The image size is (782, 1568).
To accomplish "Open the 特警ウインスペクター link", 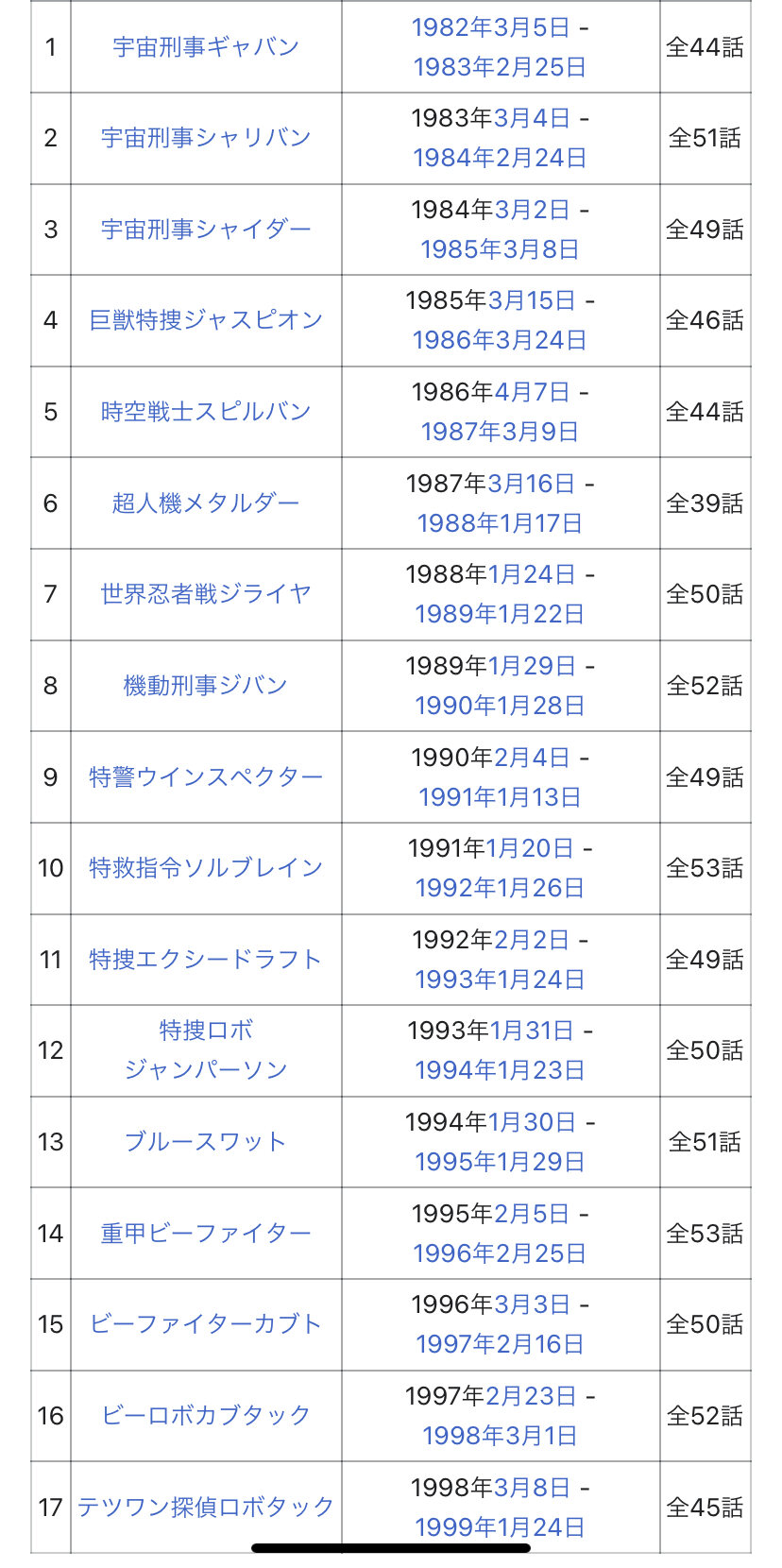I will 206,777.
